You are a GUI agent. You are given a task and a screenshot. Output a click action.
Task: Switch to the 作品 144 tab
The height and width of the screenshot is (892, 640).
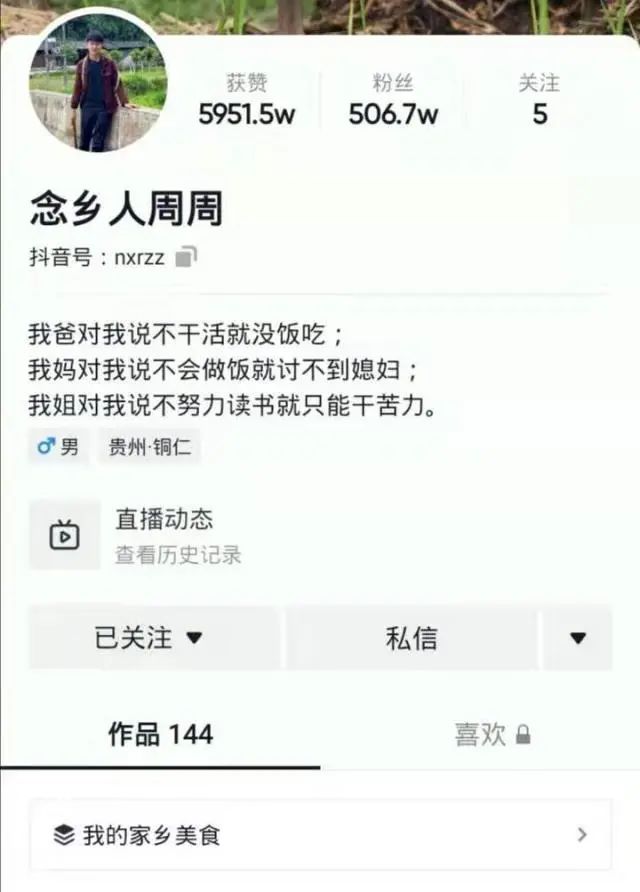tap(160, 735)
